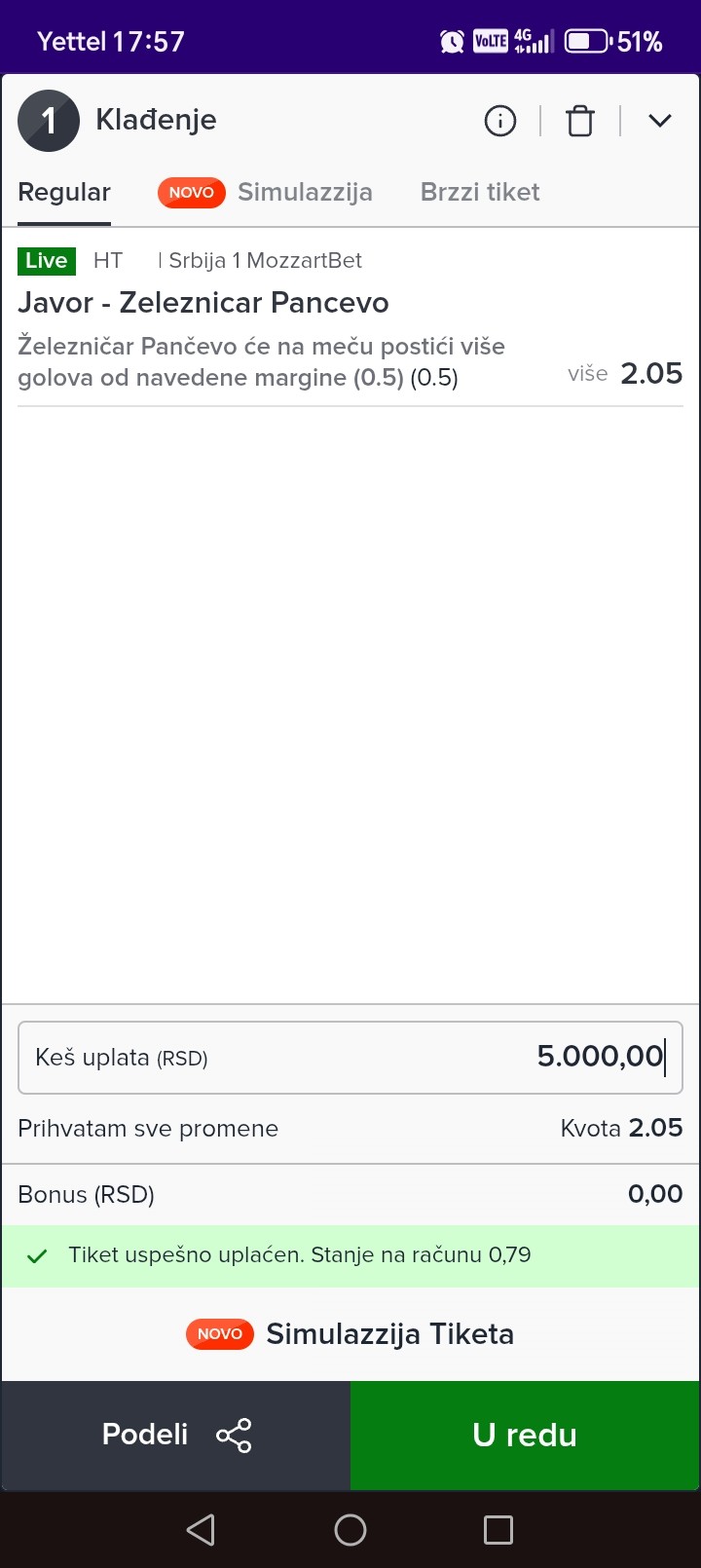Go back using the system back button

[x=201, y=1530]
